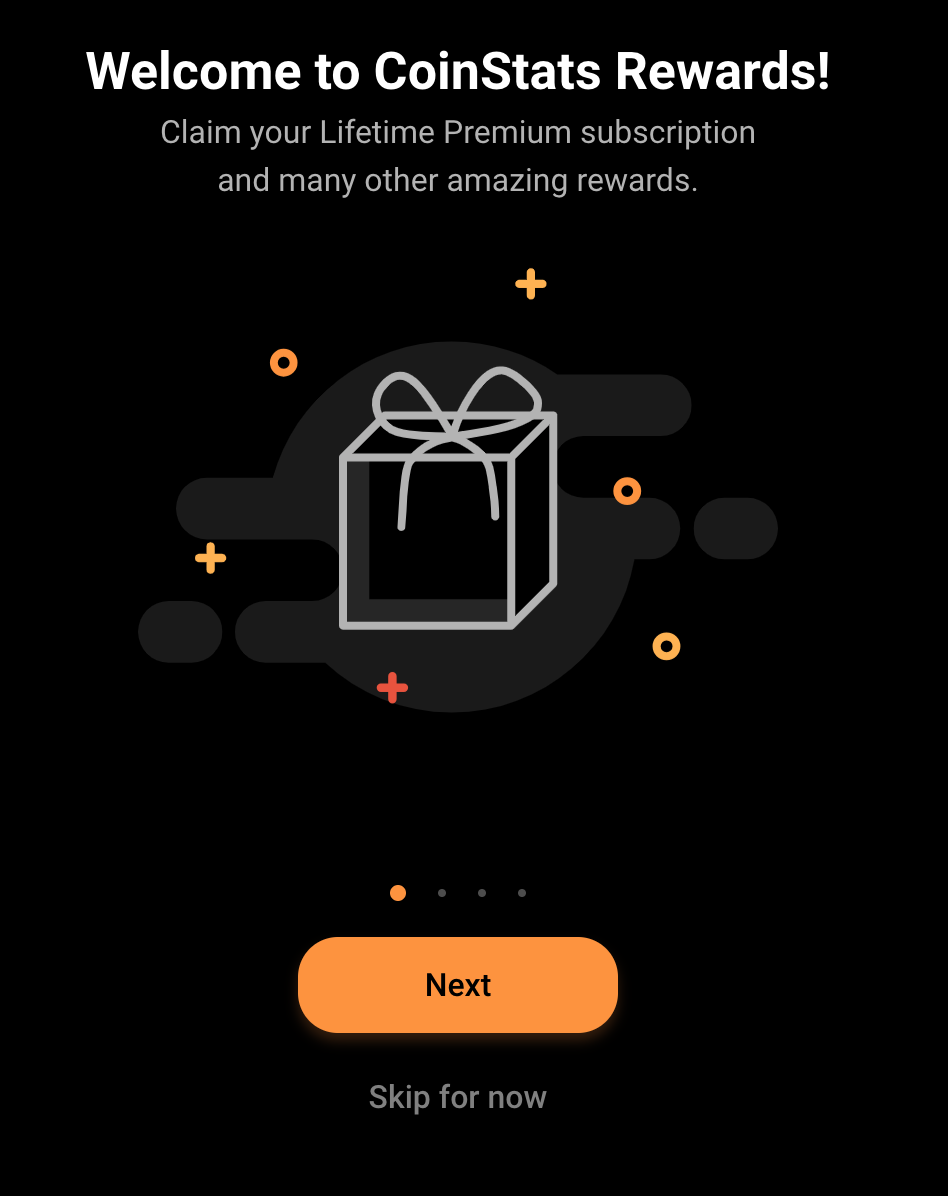Image resolution: width=948 pixels, height=1196 pixels.
Task: Select Skip for now
Action: click(458, 1097)
